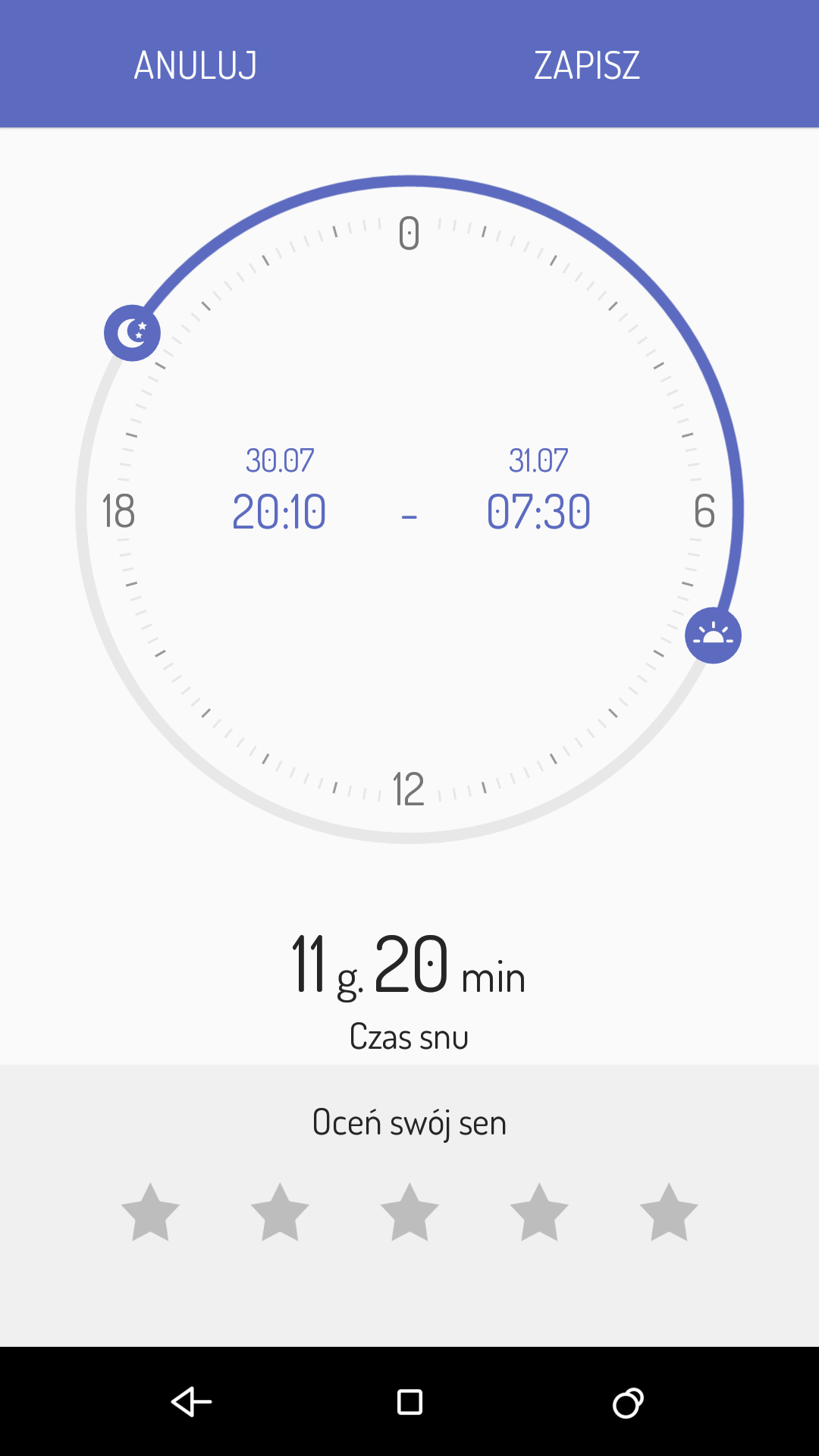This screenshot has width=819, height=1456.
Task: Rate sleep with four stars
Action: (x=539, y=1212)
